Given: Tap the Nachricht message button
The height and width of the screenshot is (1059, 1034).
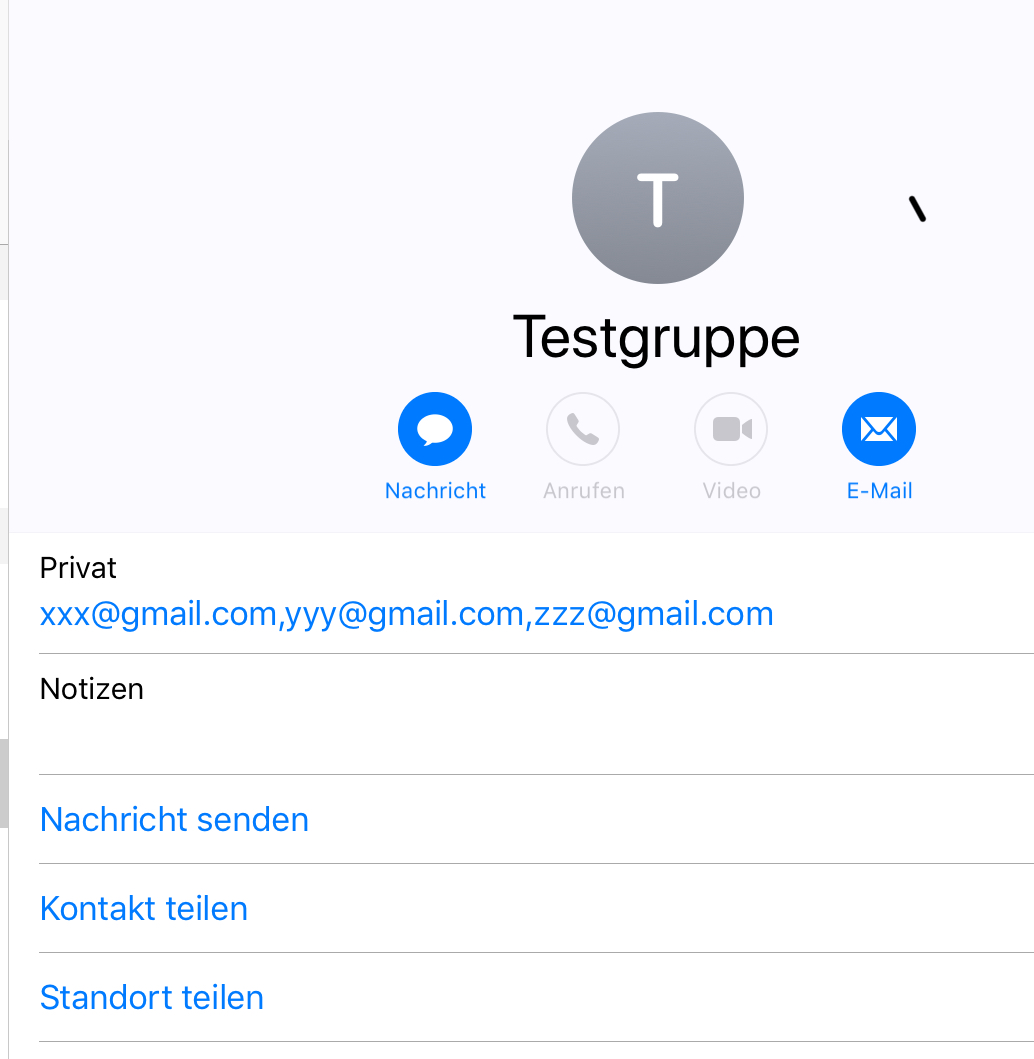Looking at the screenshot, I should coord(435,430).
